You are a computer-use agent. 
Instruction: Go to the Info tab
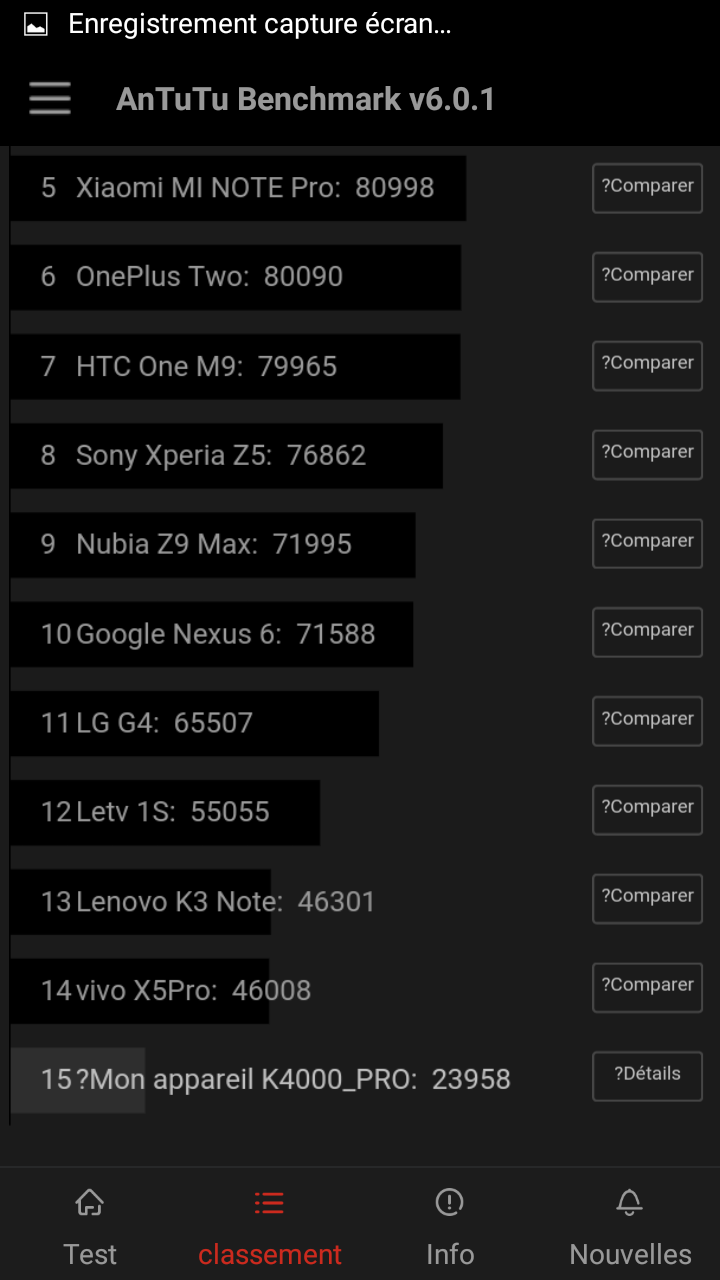click(450, 1226)
